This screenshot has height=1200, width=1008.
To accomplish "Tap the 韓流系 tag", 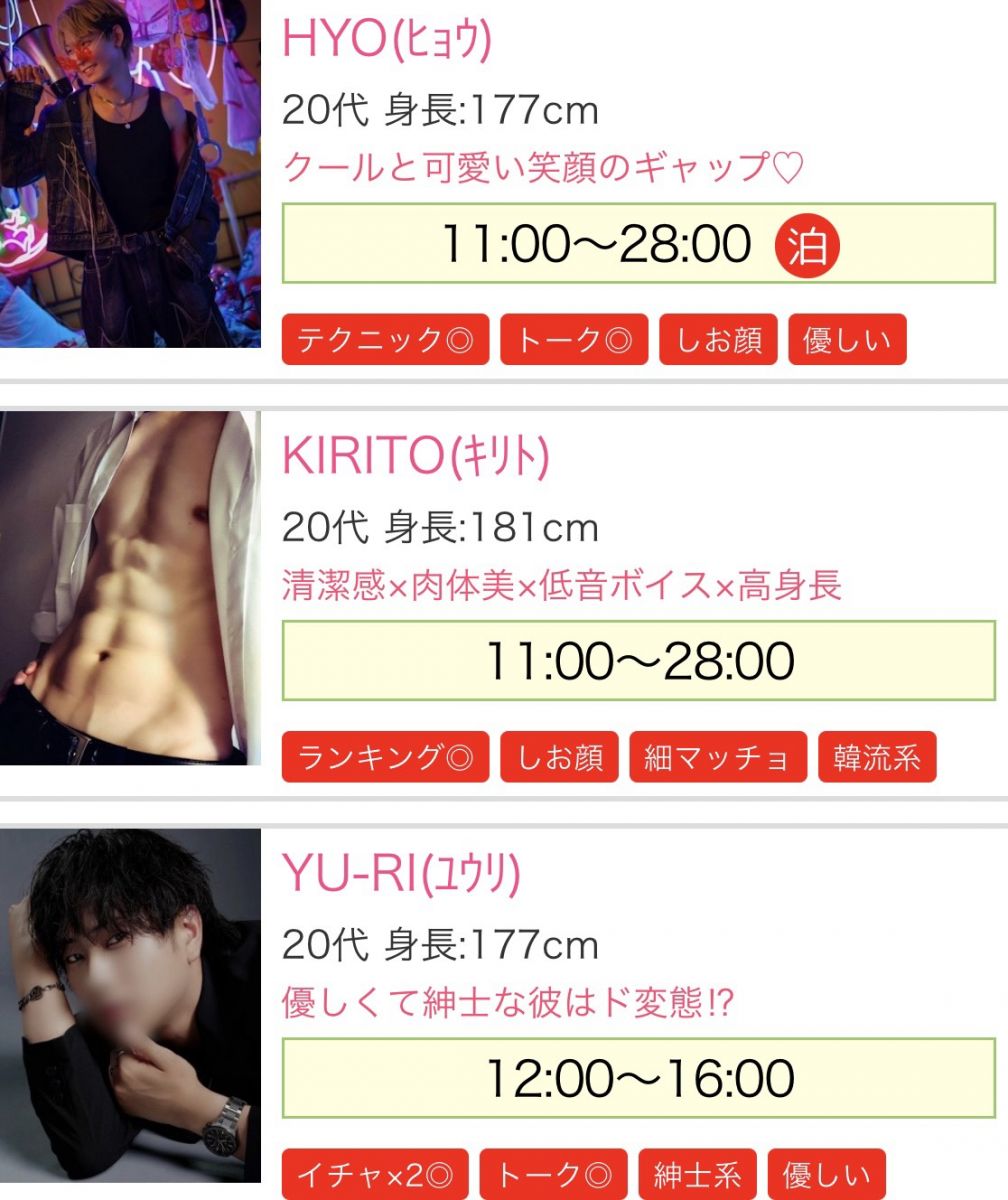I will click(876, 758).
